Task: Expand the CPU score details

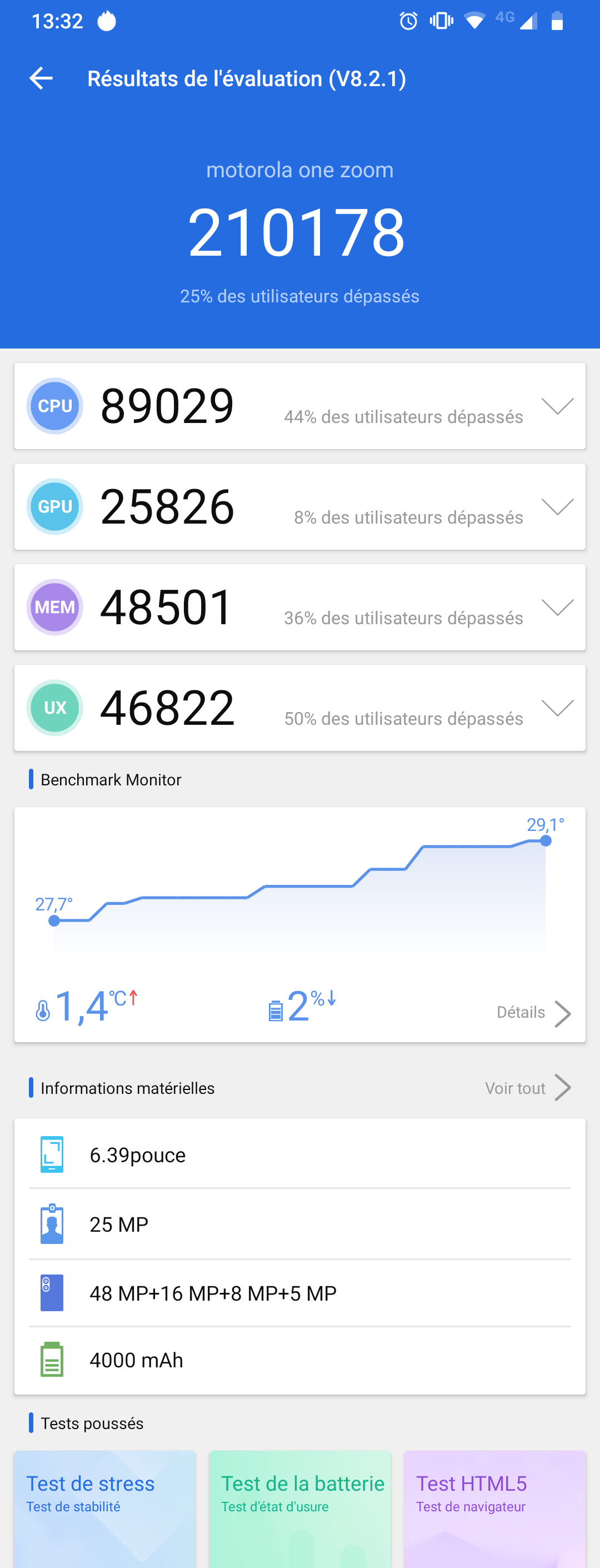Action: [557, 406]
